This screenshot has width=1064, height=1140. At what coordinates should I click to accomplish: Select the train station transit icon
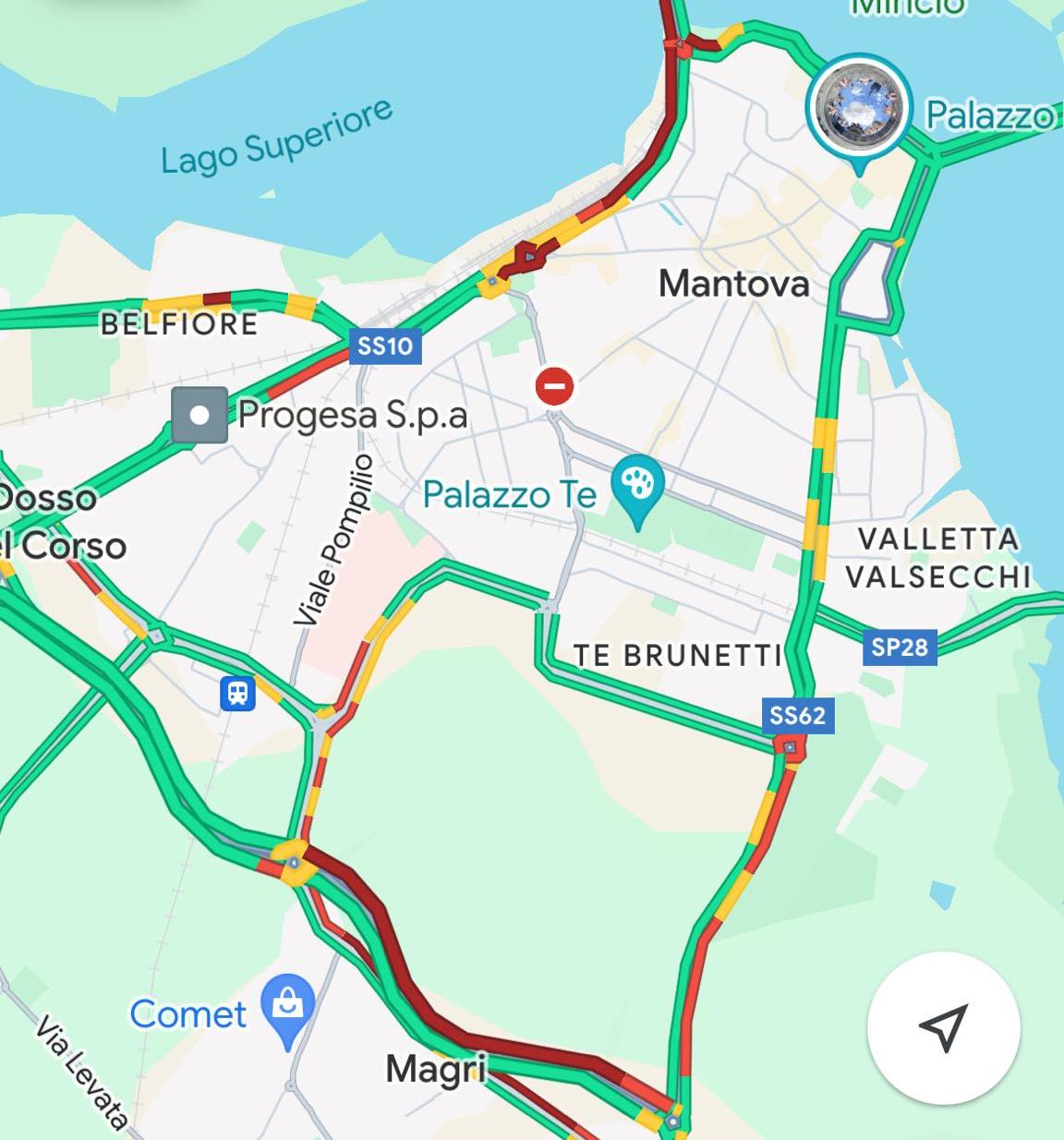pos(237,692)
